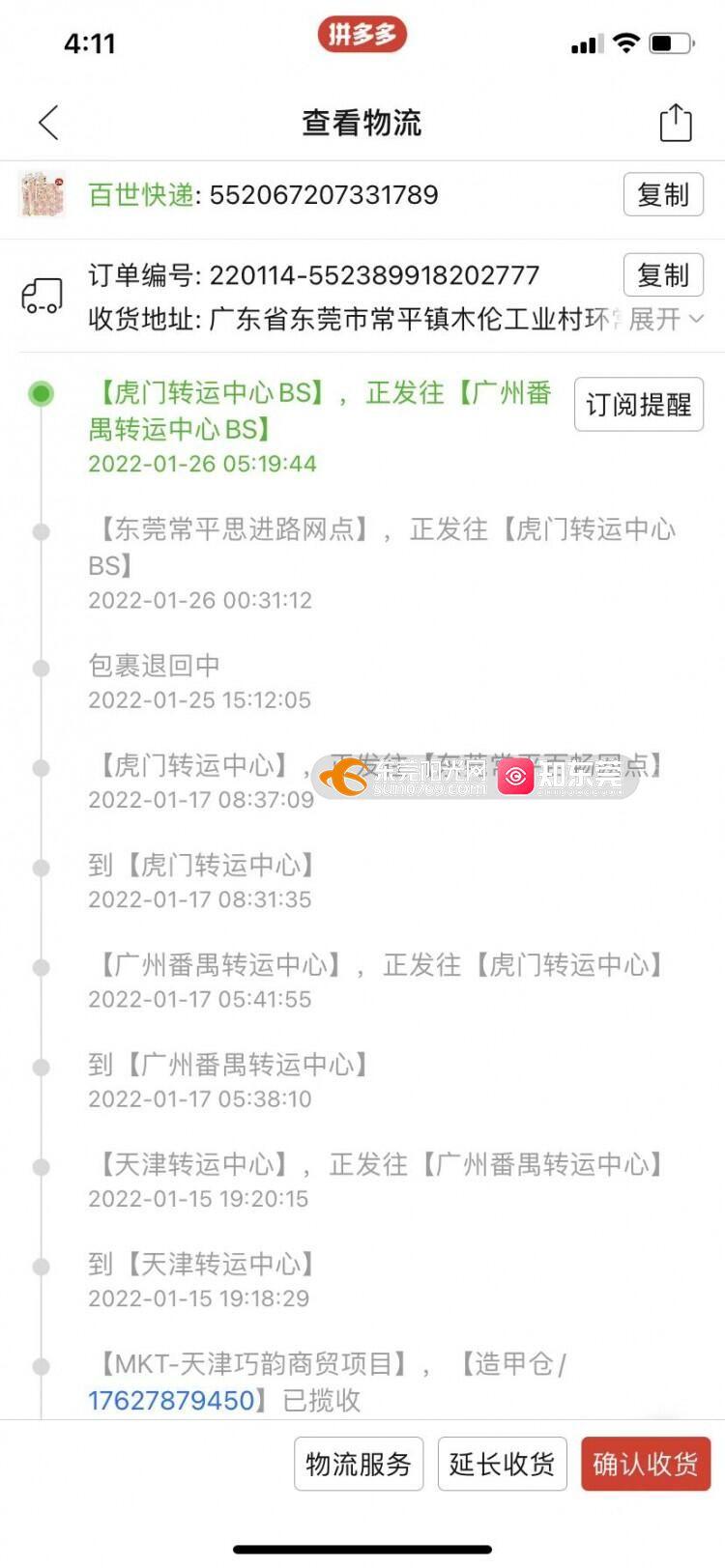Open the product thumbnail beside tracking number

(42, 194)
